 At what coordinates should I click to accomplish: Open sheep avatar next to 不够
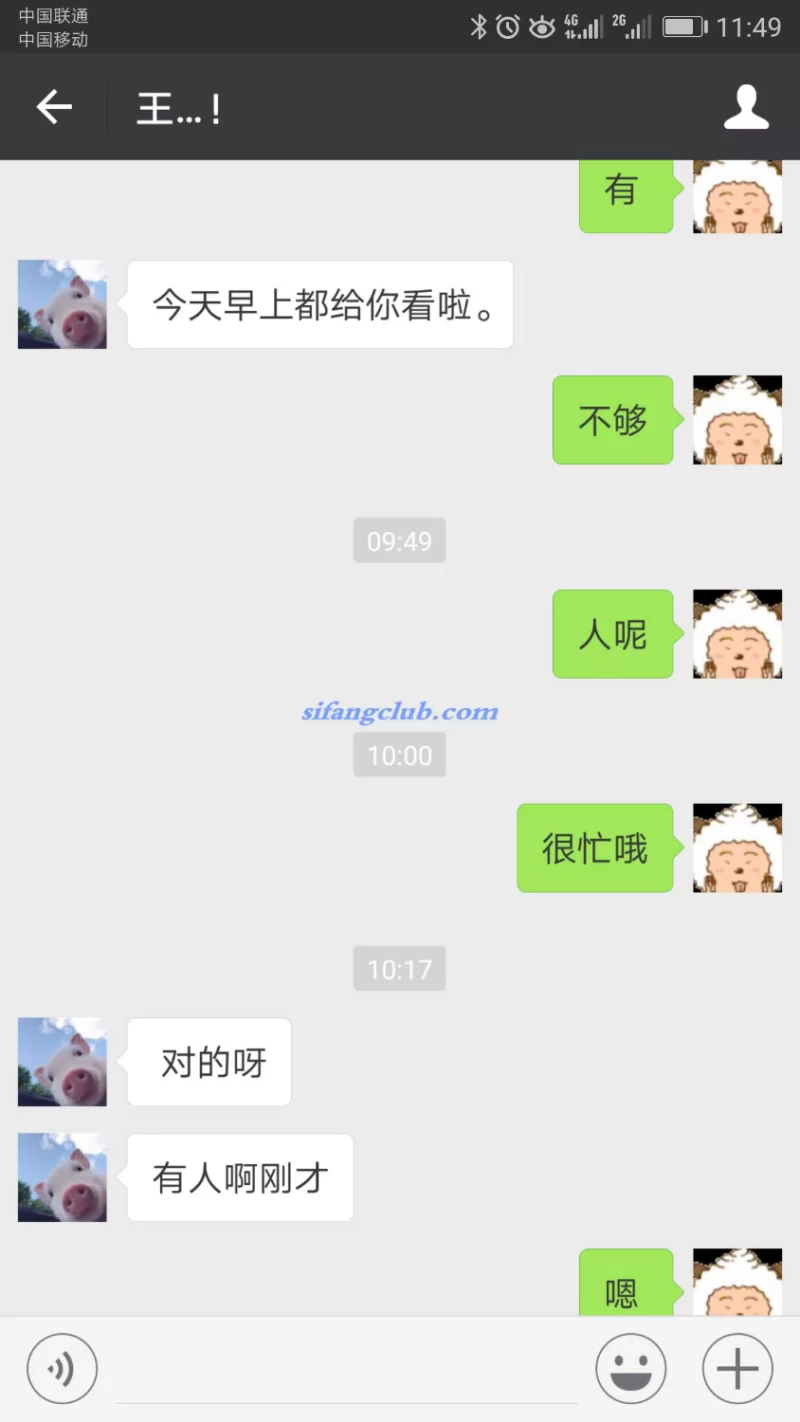[x=737, y=419]
